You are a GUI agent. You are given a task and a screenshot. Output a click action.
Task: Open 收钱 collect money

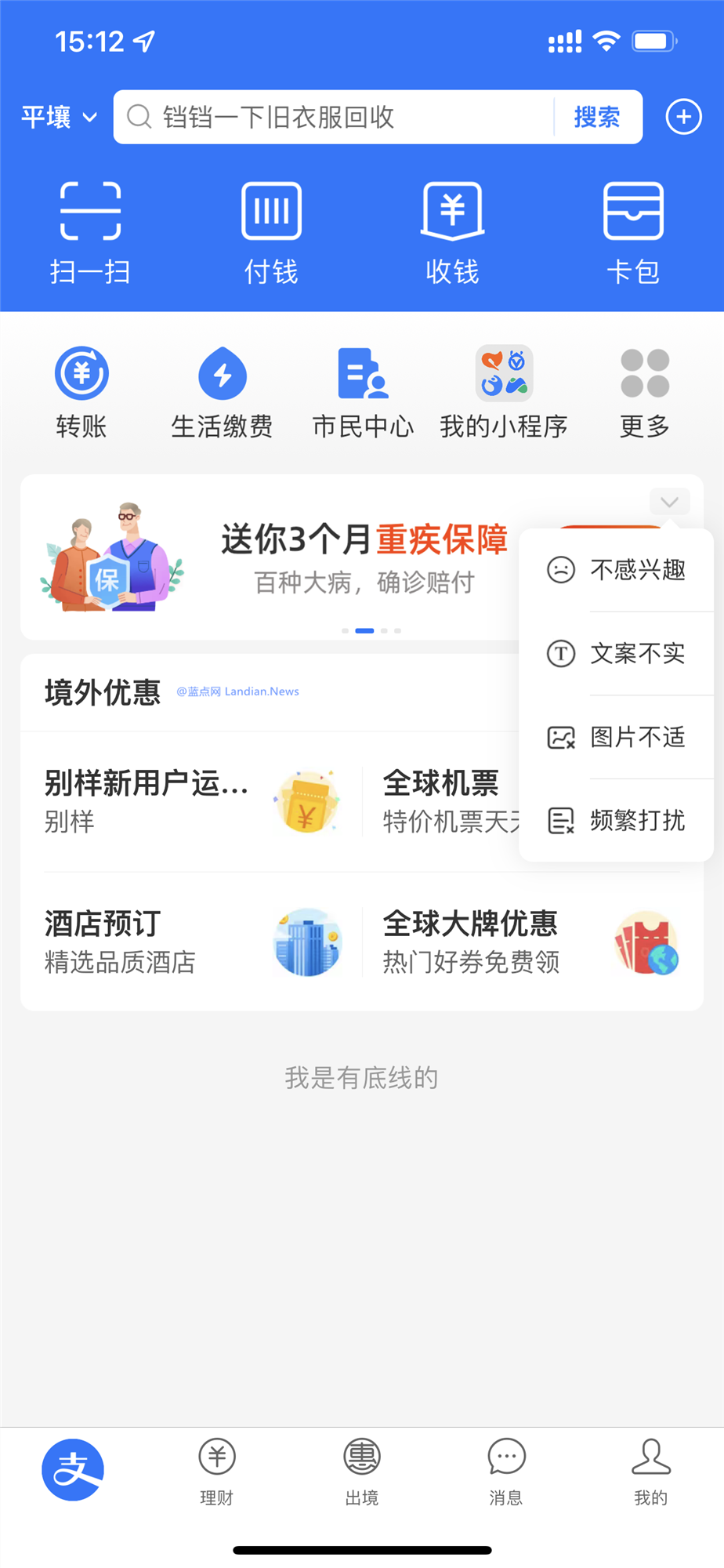[x=452, y=232]
